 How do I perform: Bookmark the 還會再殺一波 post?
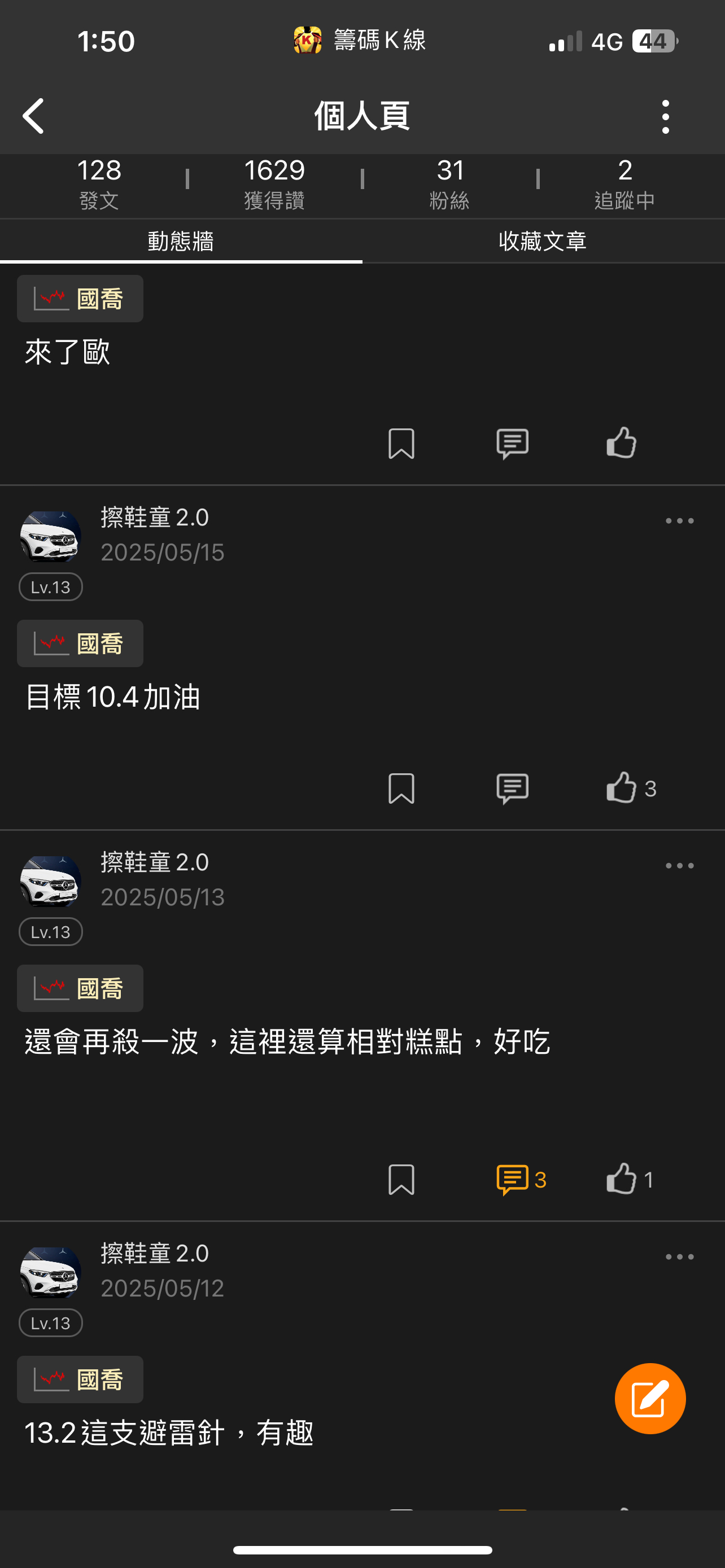[x=401, y=1180]
